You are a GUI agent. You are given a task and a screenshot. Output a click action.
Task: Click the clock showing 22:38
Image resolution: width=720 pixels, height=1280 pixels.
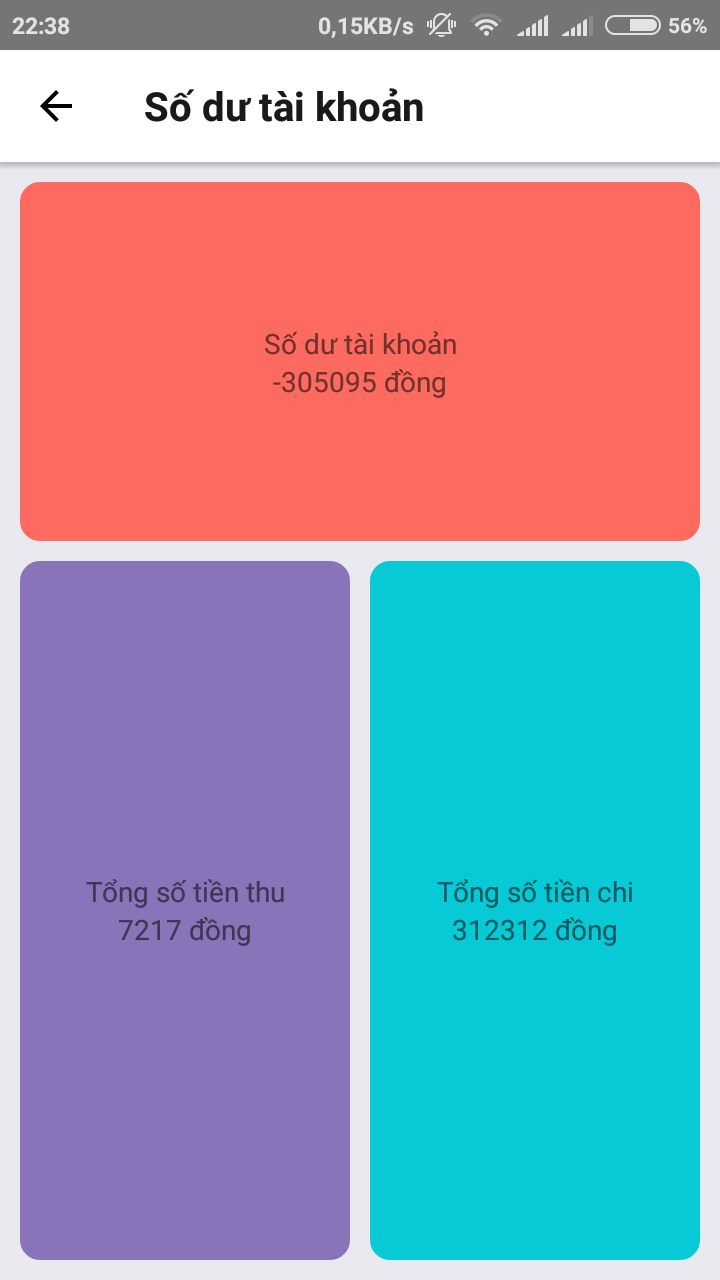(40, 26)
